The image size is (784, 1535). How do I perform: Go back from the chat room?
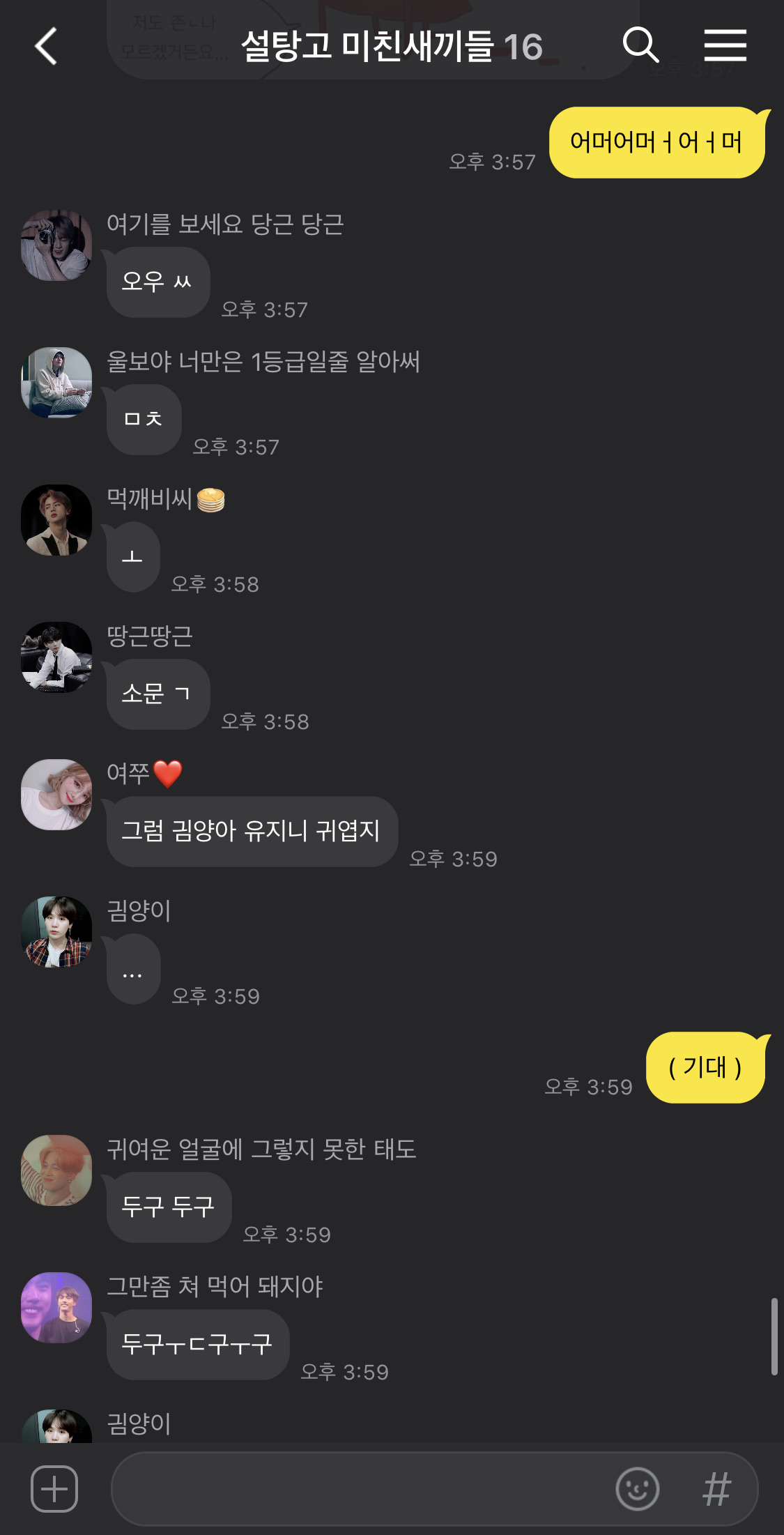pos(46,47)
